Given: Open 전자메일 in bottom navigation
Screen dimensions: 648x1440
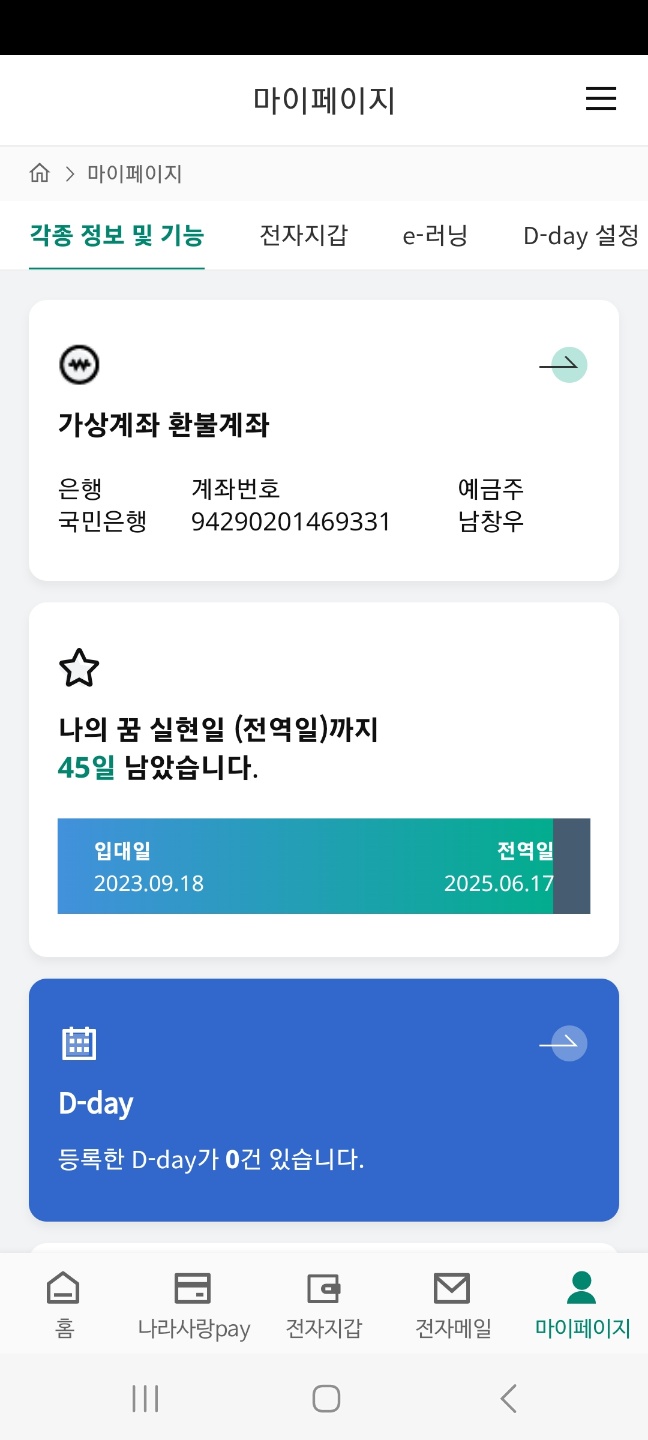Looking at the screenshot, I should tap(452, 1304).
